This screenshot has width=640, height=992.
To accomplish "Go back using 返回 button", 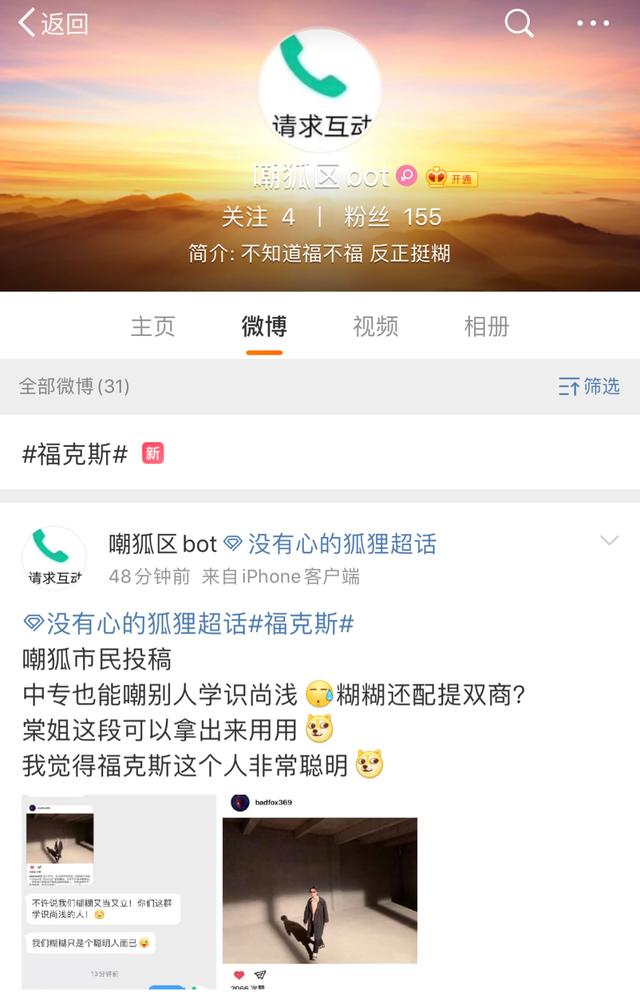I will click(x=52, y=23).
